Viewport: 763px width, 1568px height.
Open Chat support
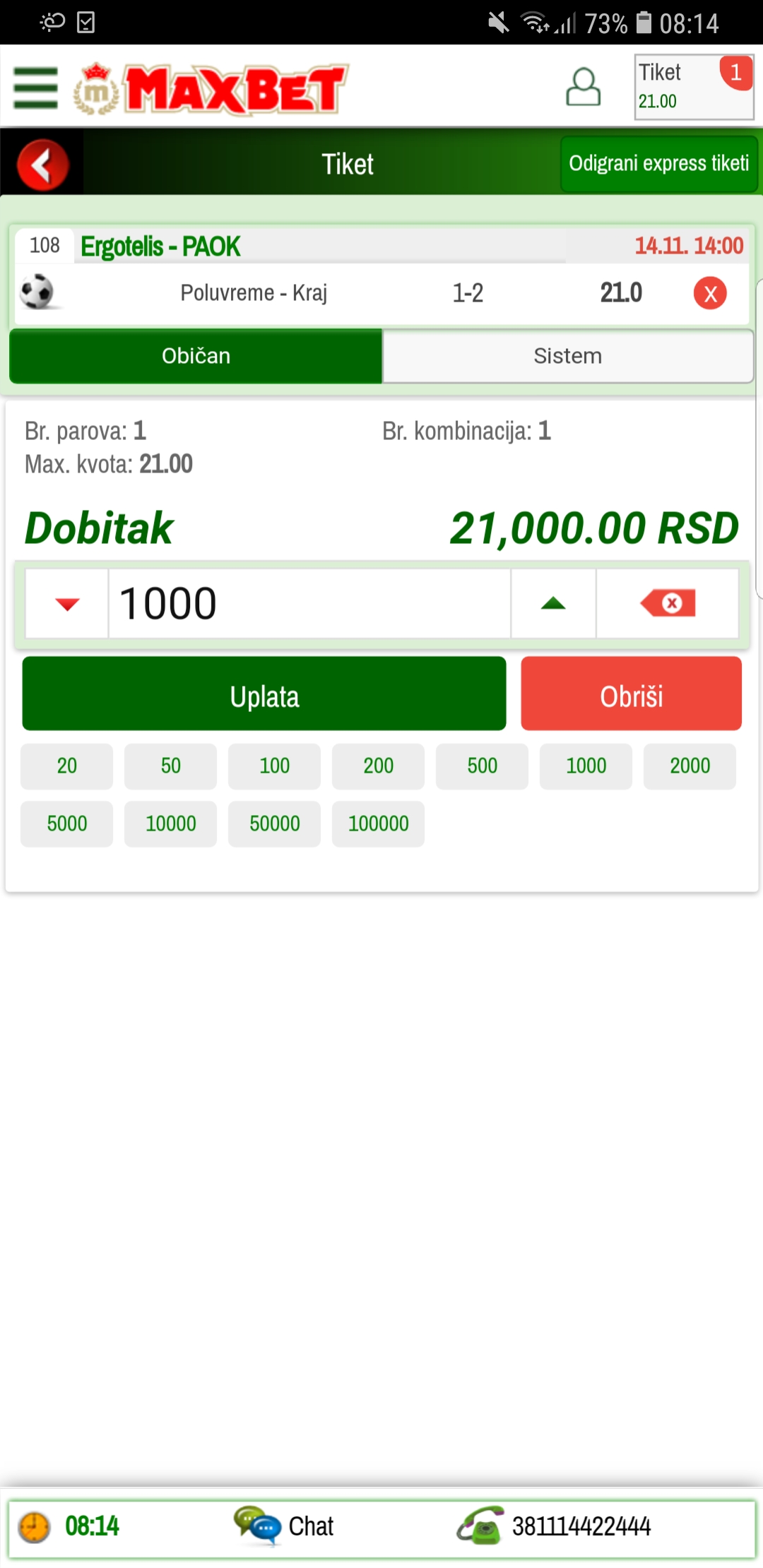pyautogui.click(x=284, y=1526)
